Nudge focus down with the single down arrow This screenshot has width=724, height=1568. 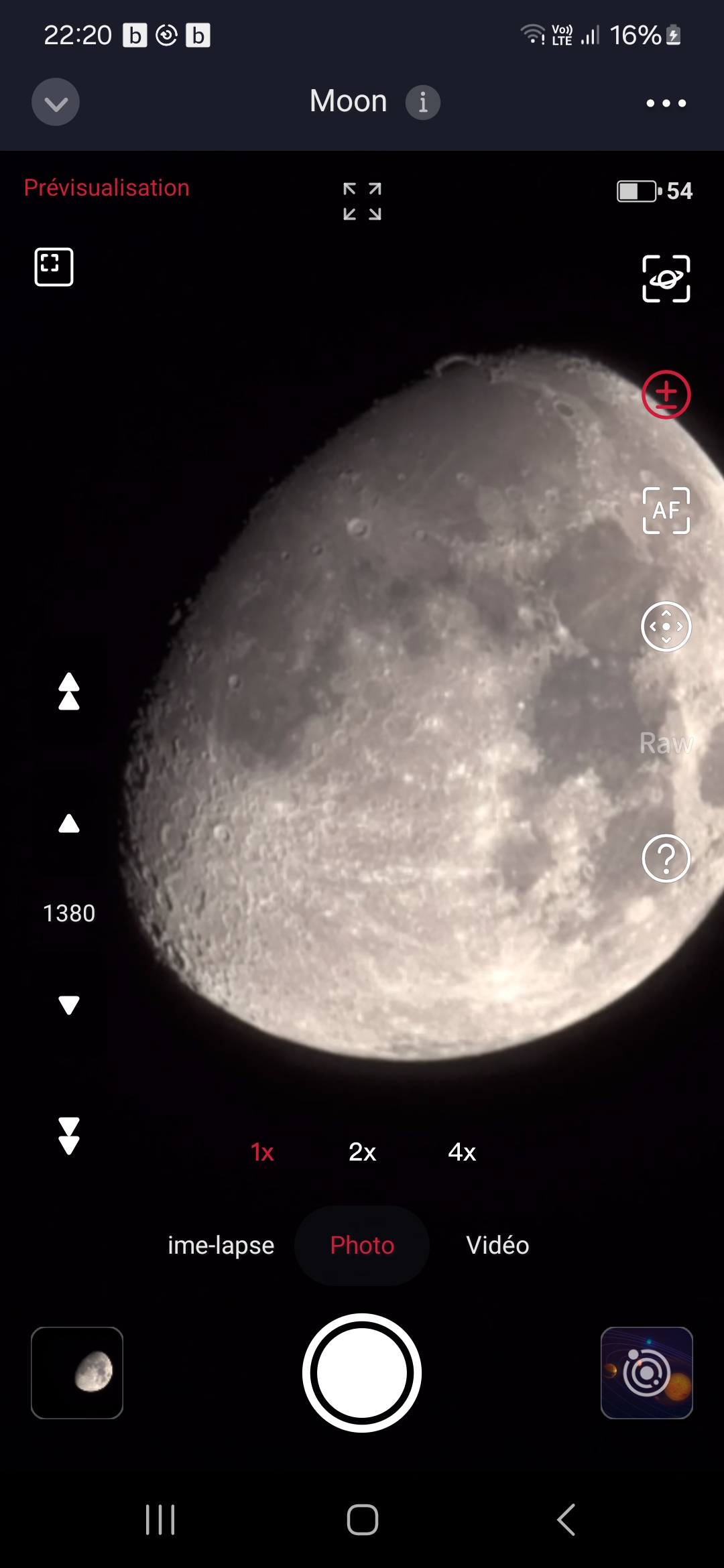click(x=69, y=1004)
